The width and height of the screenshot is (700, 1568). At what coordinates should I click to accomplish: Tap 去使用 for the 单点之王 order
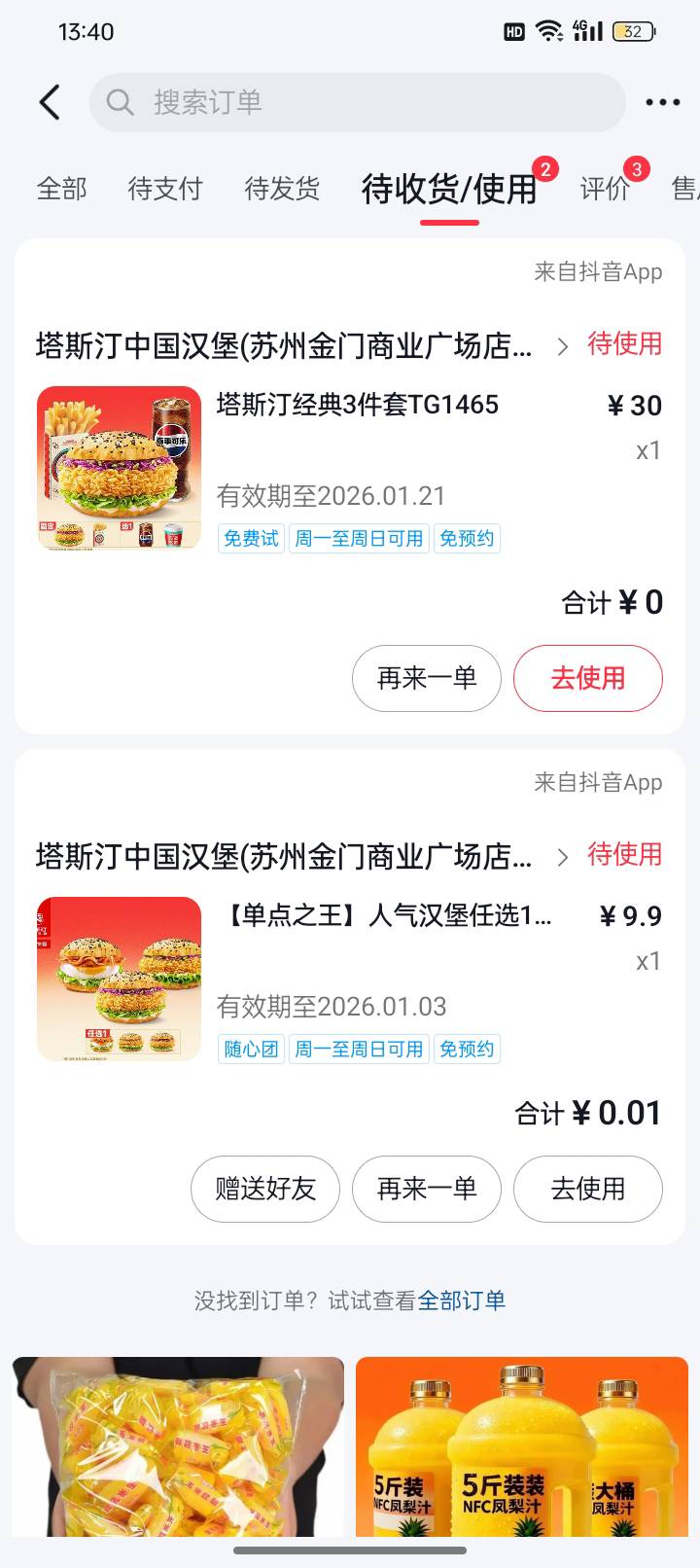coord(587,1189)
